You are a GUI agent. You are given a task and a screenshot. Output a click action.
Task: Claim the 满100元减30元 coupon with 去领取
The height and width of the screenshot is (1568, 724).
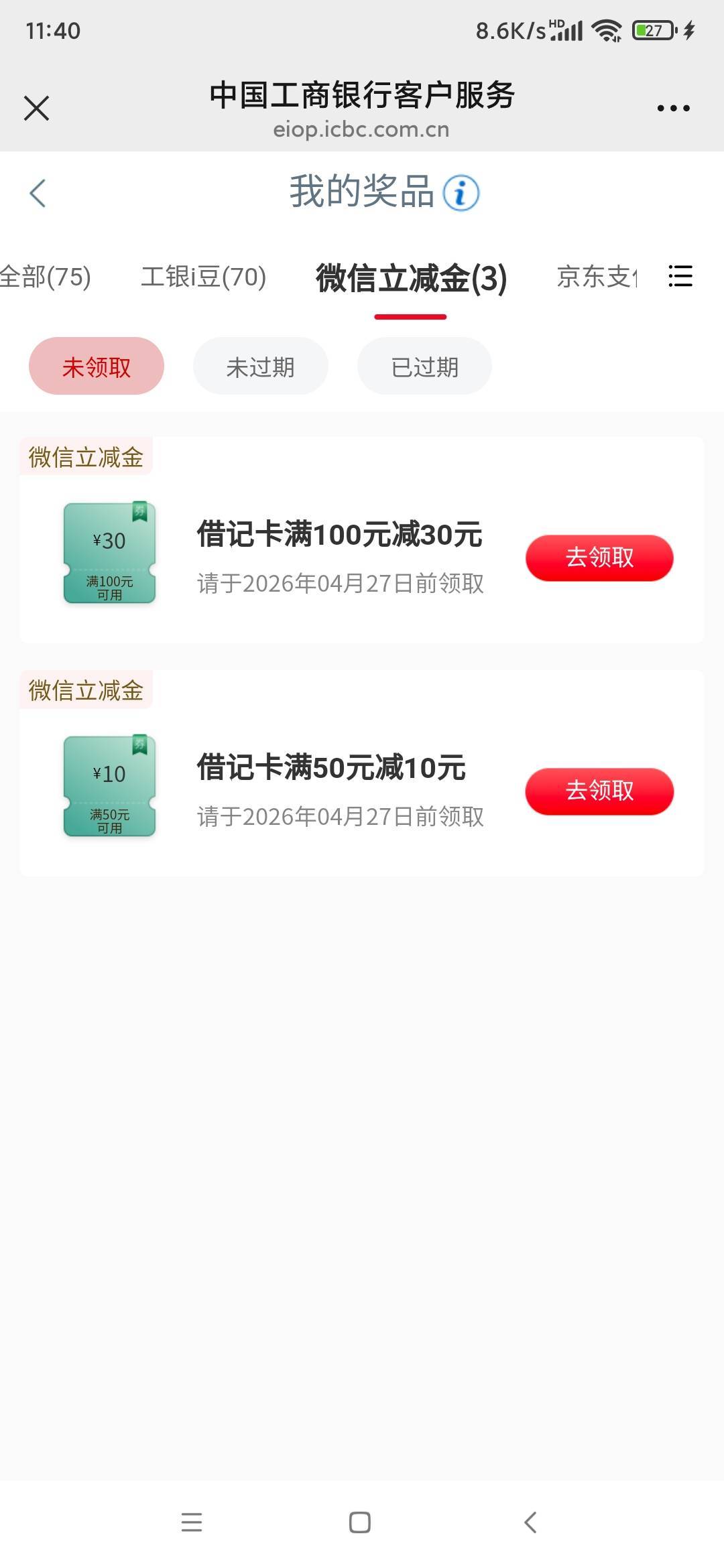pyautogui.click(x=599, y=558)
